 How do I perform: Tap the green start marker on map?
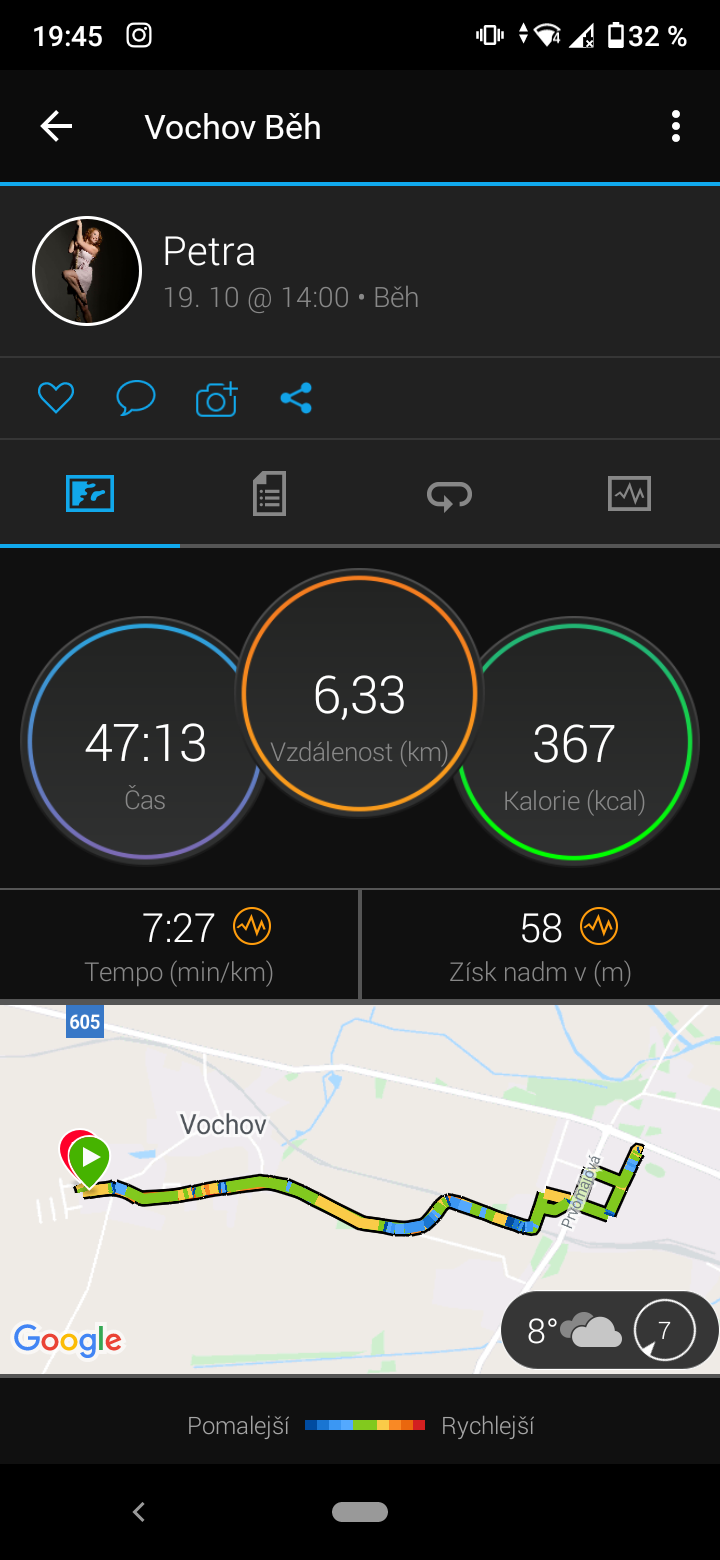click(x=90, y=1161)
